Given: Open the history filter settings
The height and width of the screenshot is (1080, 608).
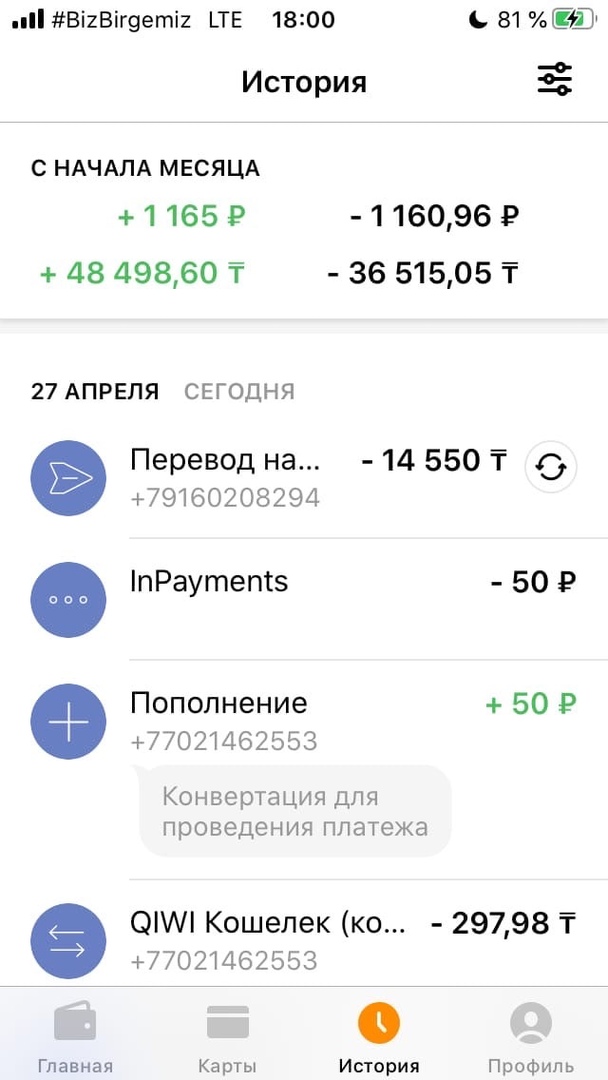Looking at the screenshot, I should coord(554,79).
